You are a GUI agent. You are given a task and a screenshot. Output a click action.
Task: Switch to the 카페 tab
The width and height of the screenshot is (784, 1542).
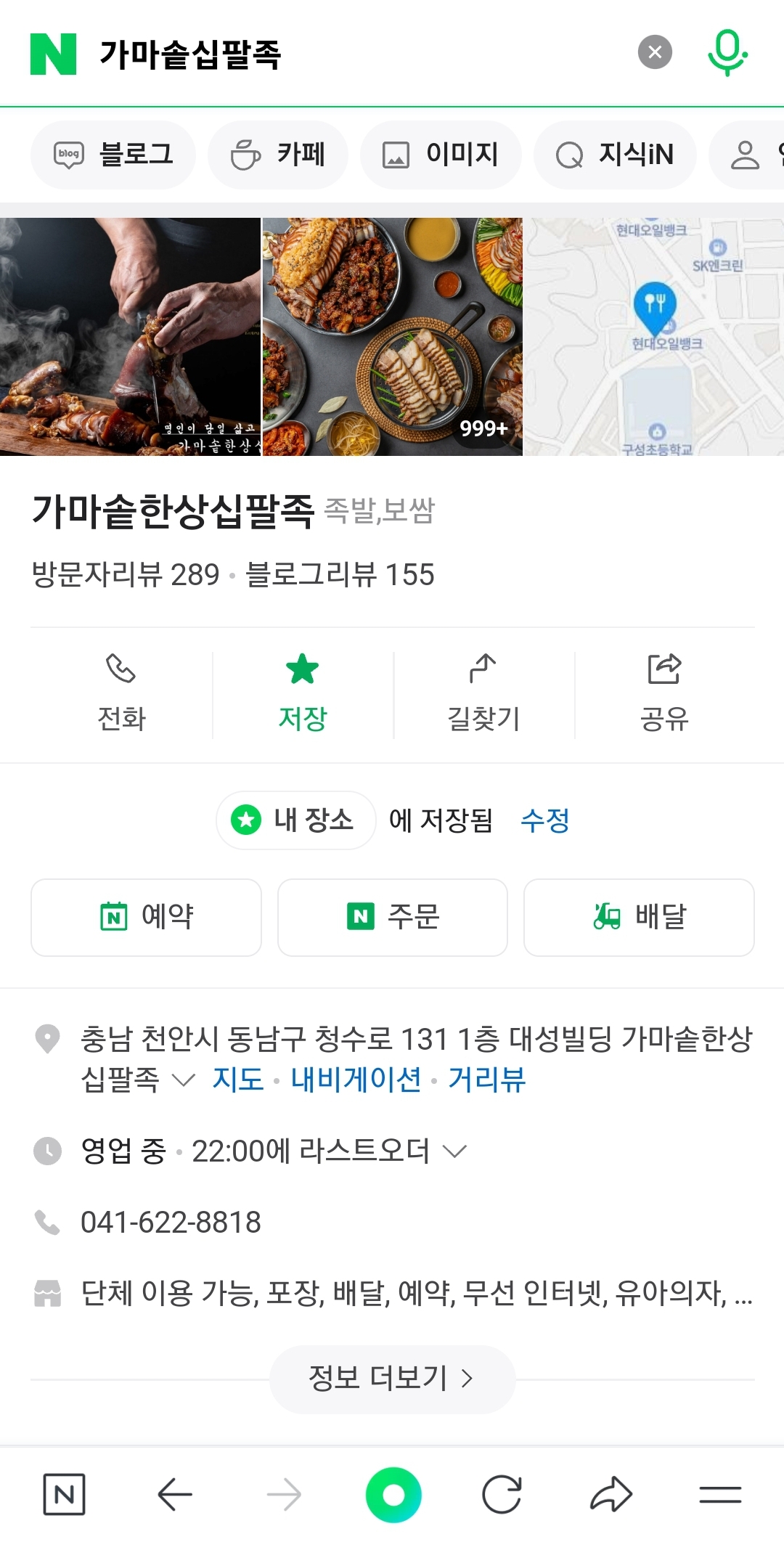(x=278, y=155)
